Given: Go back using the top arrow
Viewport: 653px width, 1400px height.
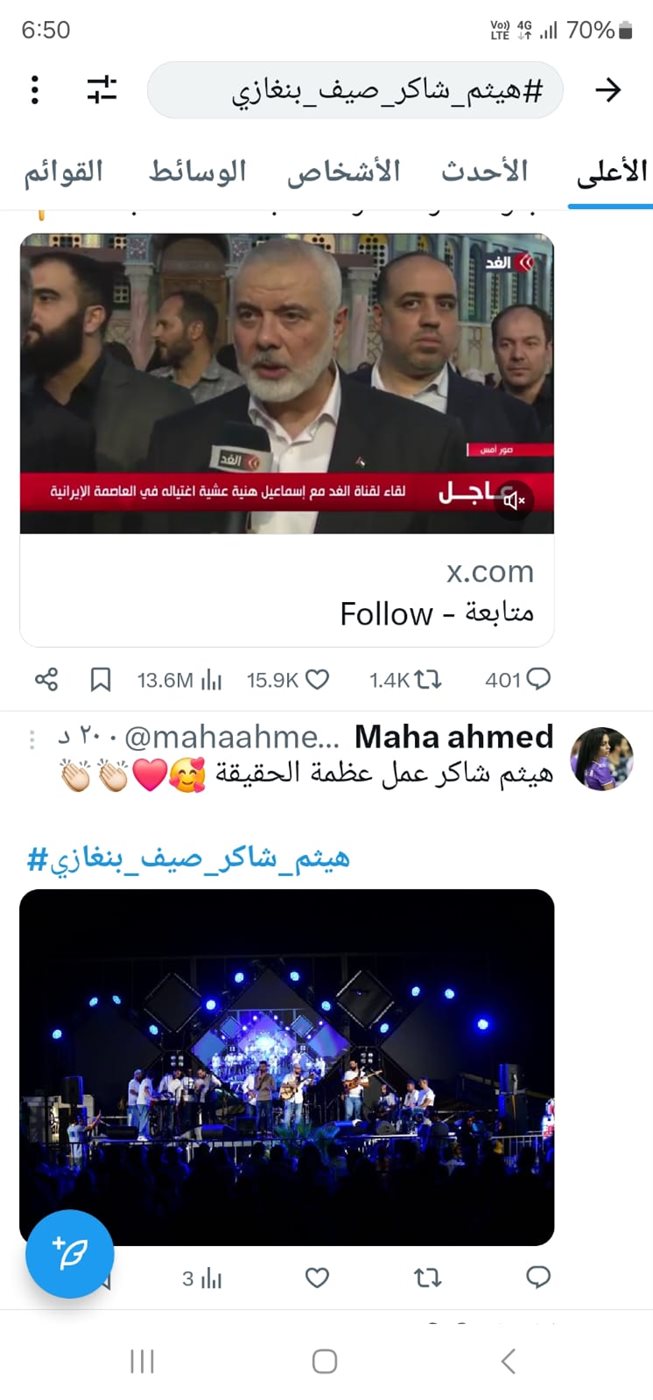Looking at the screenshot, I should pos(608,91).
